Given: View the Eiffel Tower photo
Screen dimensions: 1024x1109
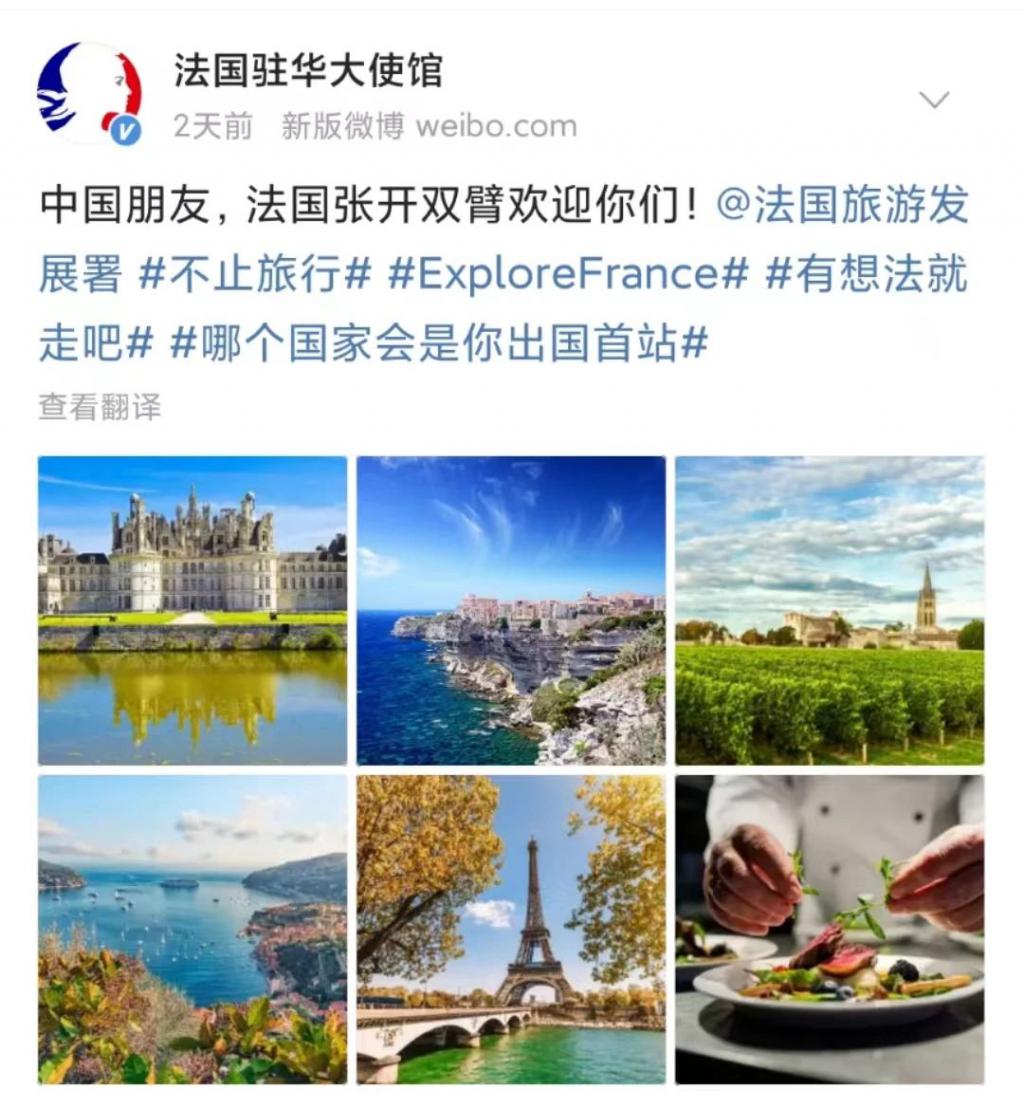Looking at the screenshot, I should pyautogui.click(x=511, y=929).
